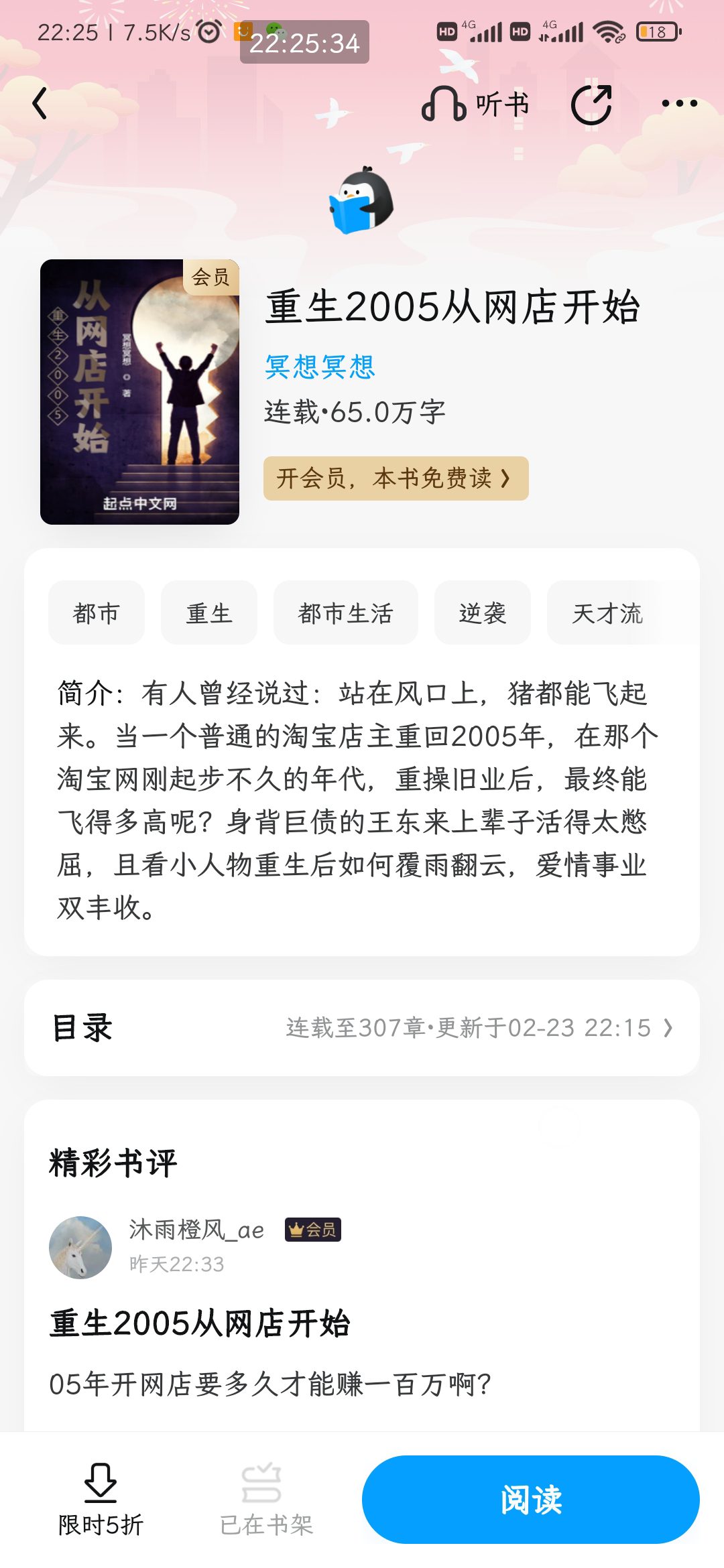Tap 开会员，本书免费读 membership banner
Viewport: 724px width, 1568px height.
coord(396,478)
